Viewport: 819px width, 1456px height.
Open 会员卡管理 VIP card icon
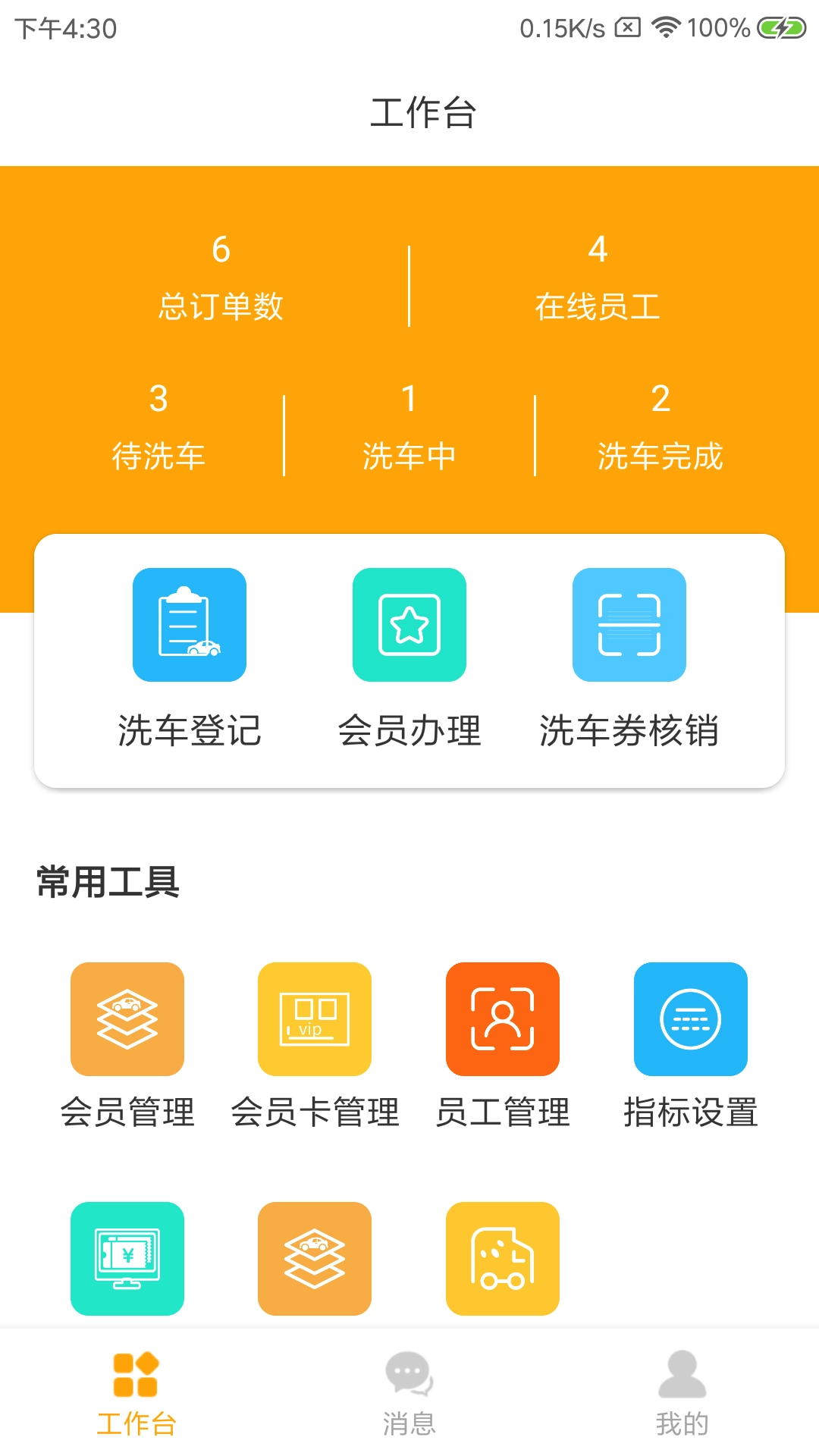tap(314, 1020)
